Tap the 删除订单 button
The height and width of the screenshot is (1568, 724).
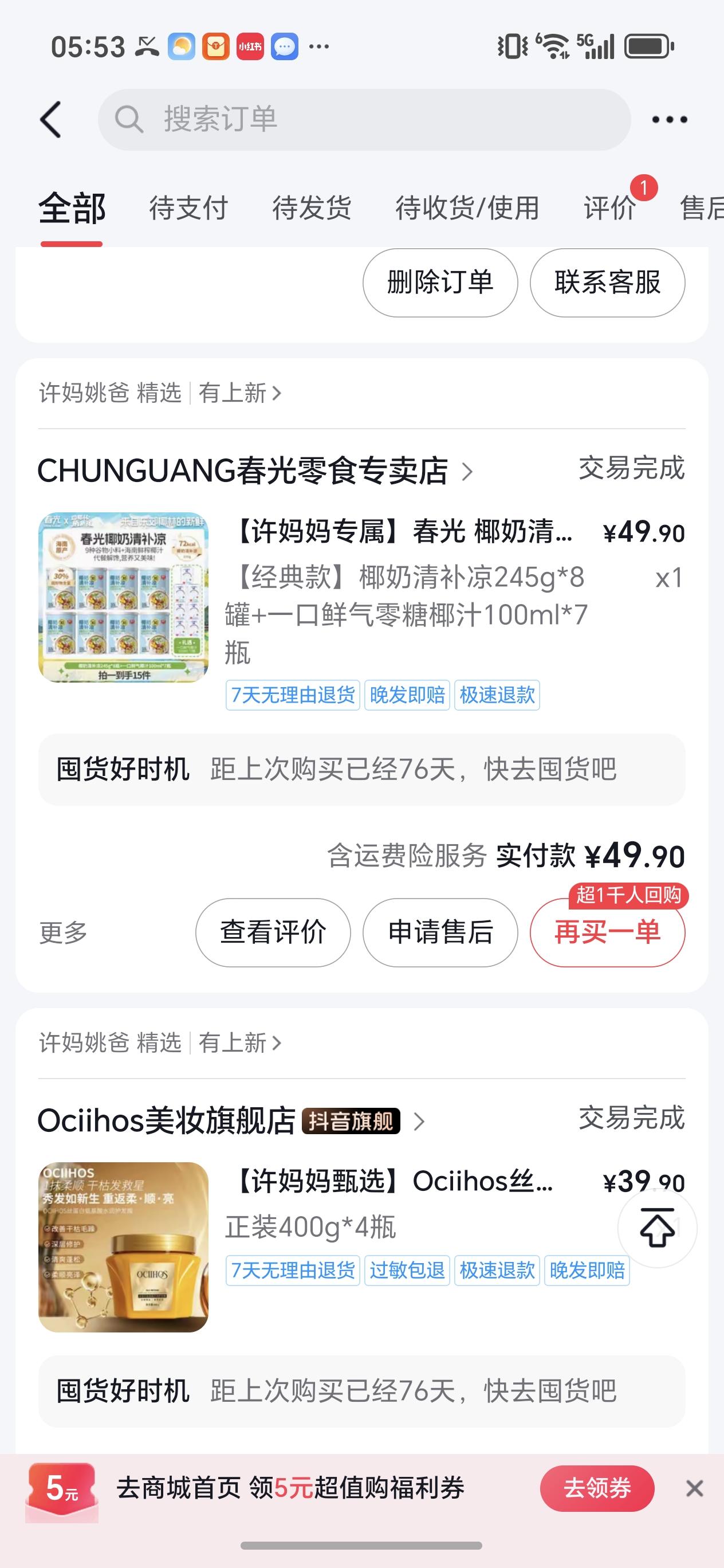[x=440, y=283]
